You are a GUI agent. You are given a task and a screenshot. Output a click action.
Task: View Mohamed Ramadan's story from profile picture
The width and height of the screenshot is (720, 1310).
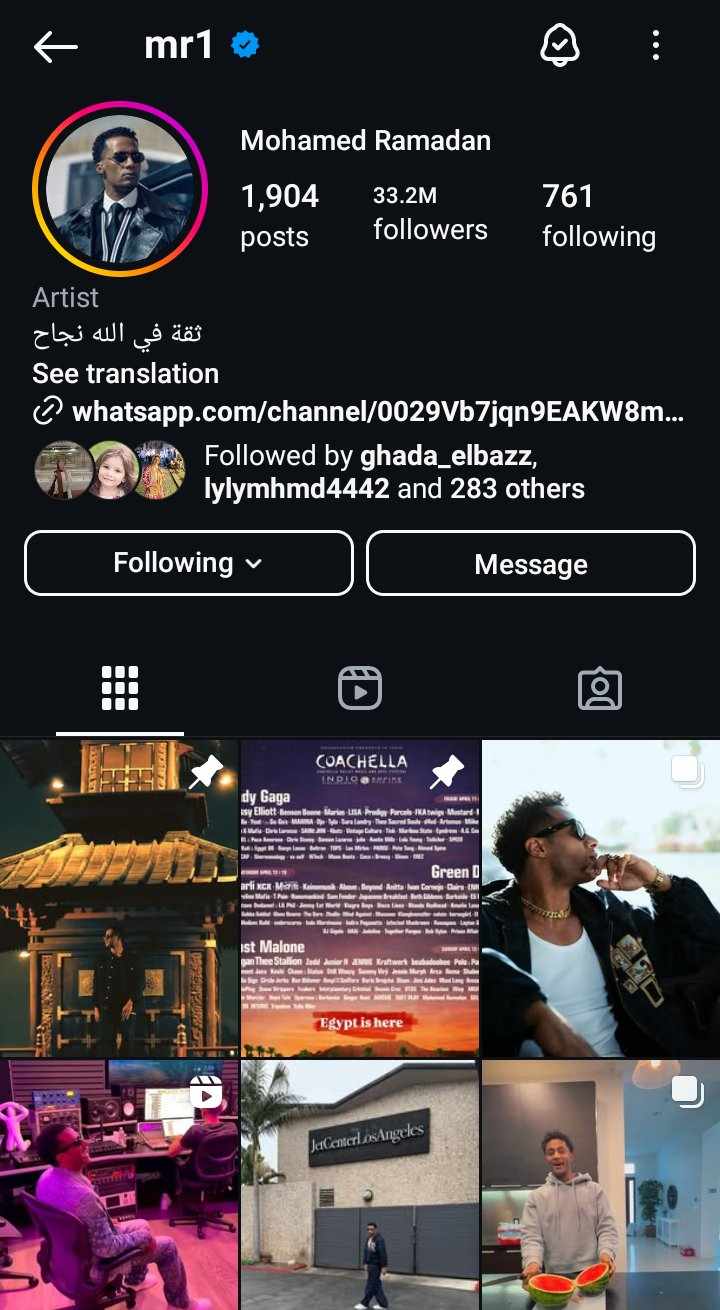pos(120,188)
